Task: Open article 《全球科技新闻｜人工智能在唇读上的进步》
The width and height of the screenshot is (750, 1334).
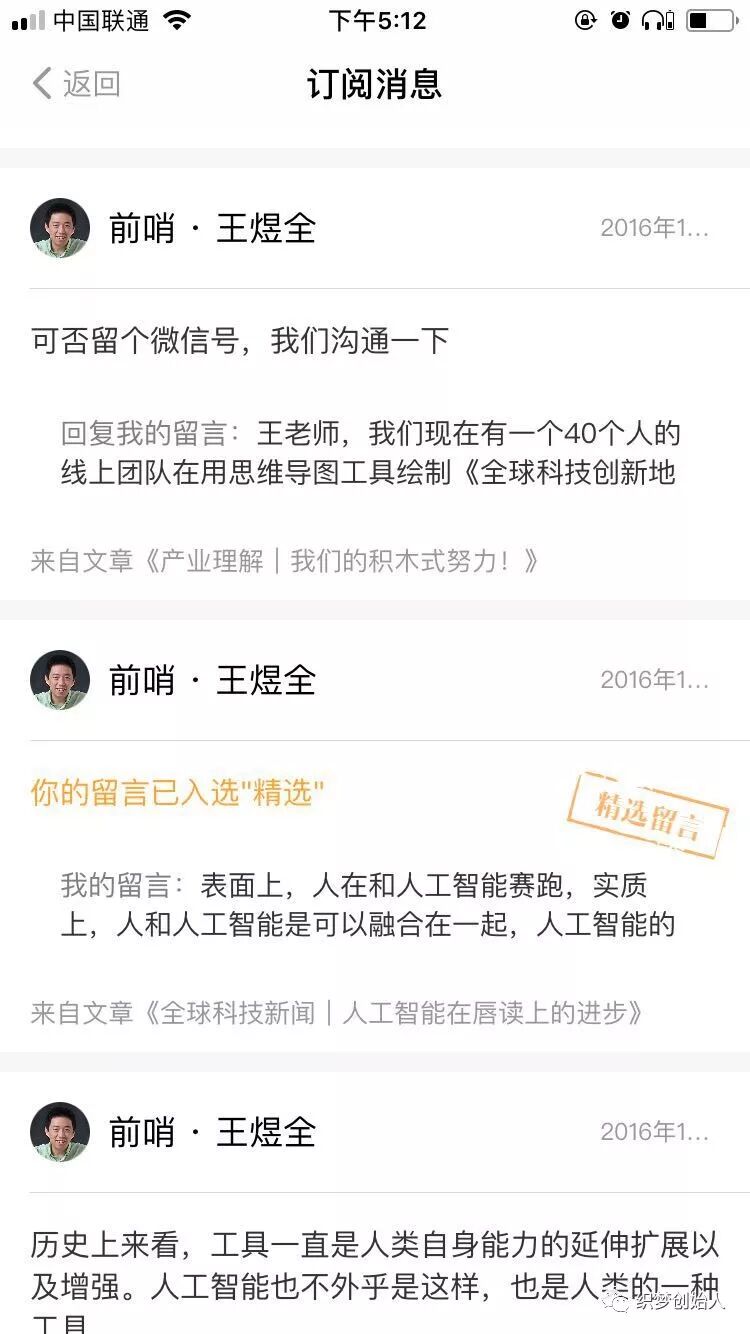Action: tap(336, 1013)
